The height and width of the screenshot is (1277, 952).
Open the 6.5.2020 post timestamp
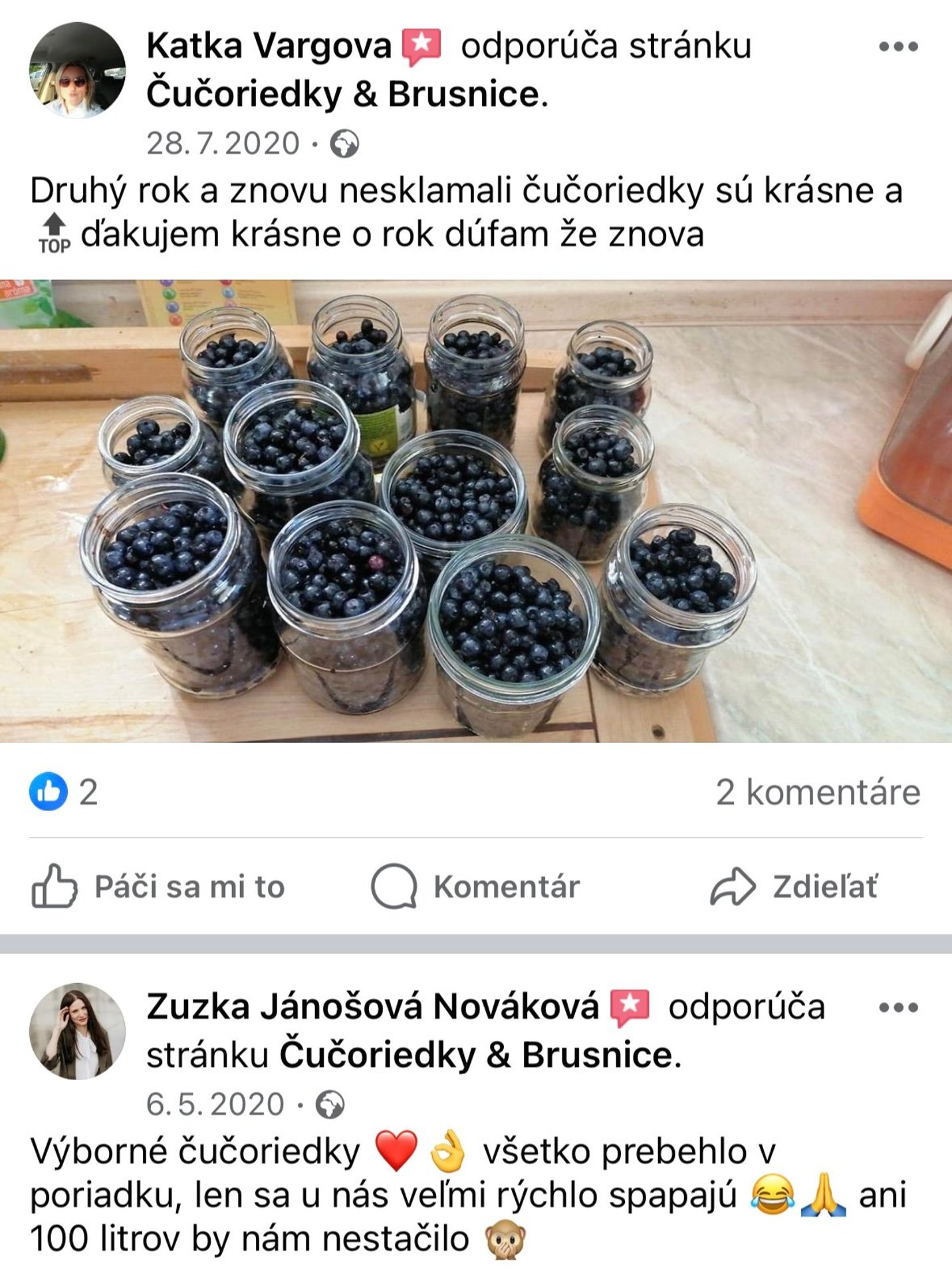(215, 1105)
